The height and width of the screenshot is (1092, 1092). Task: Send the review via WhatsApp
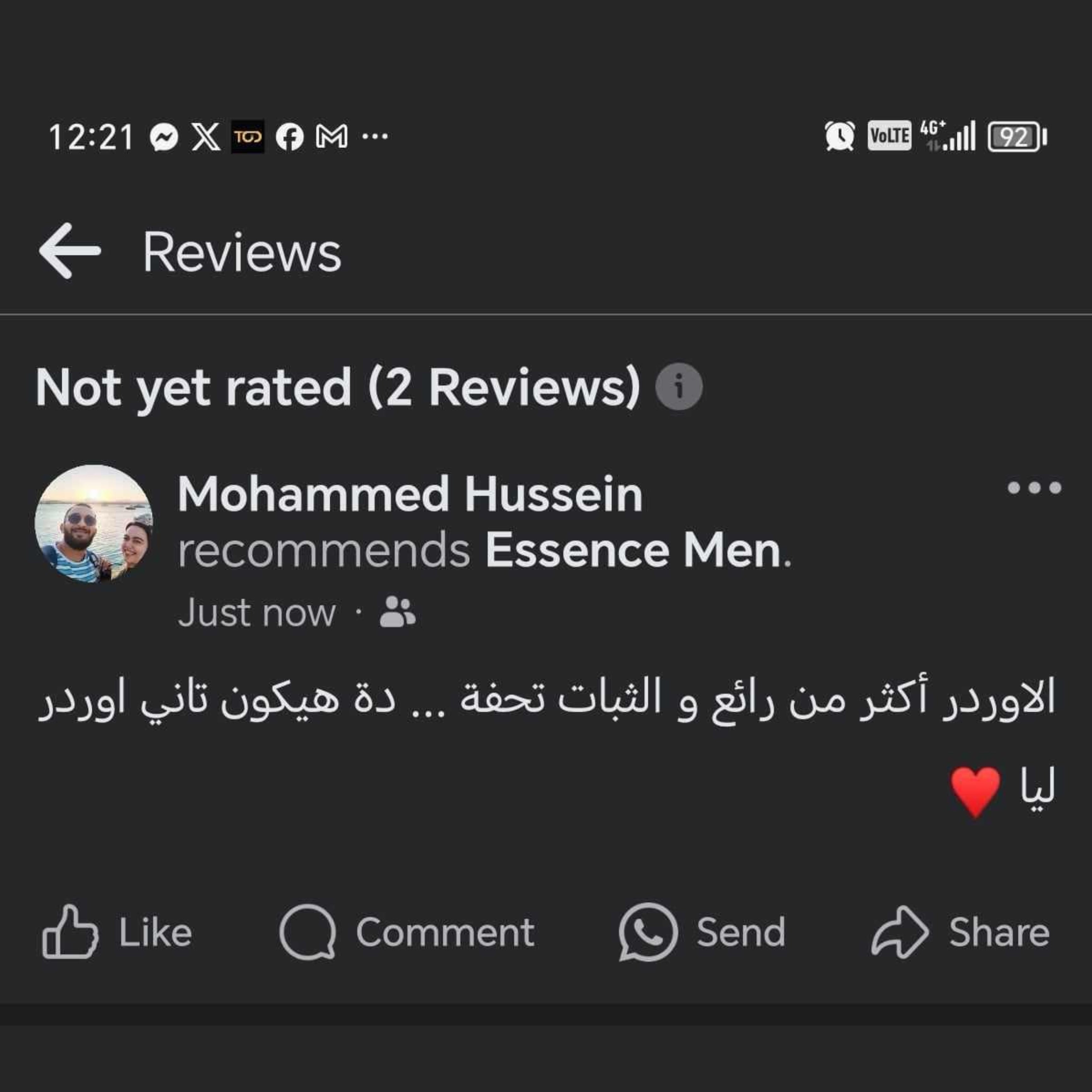703,932
